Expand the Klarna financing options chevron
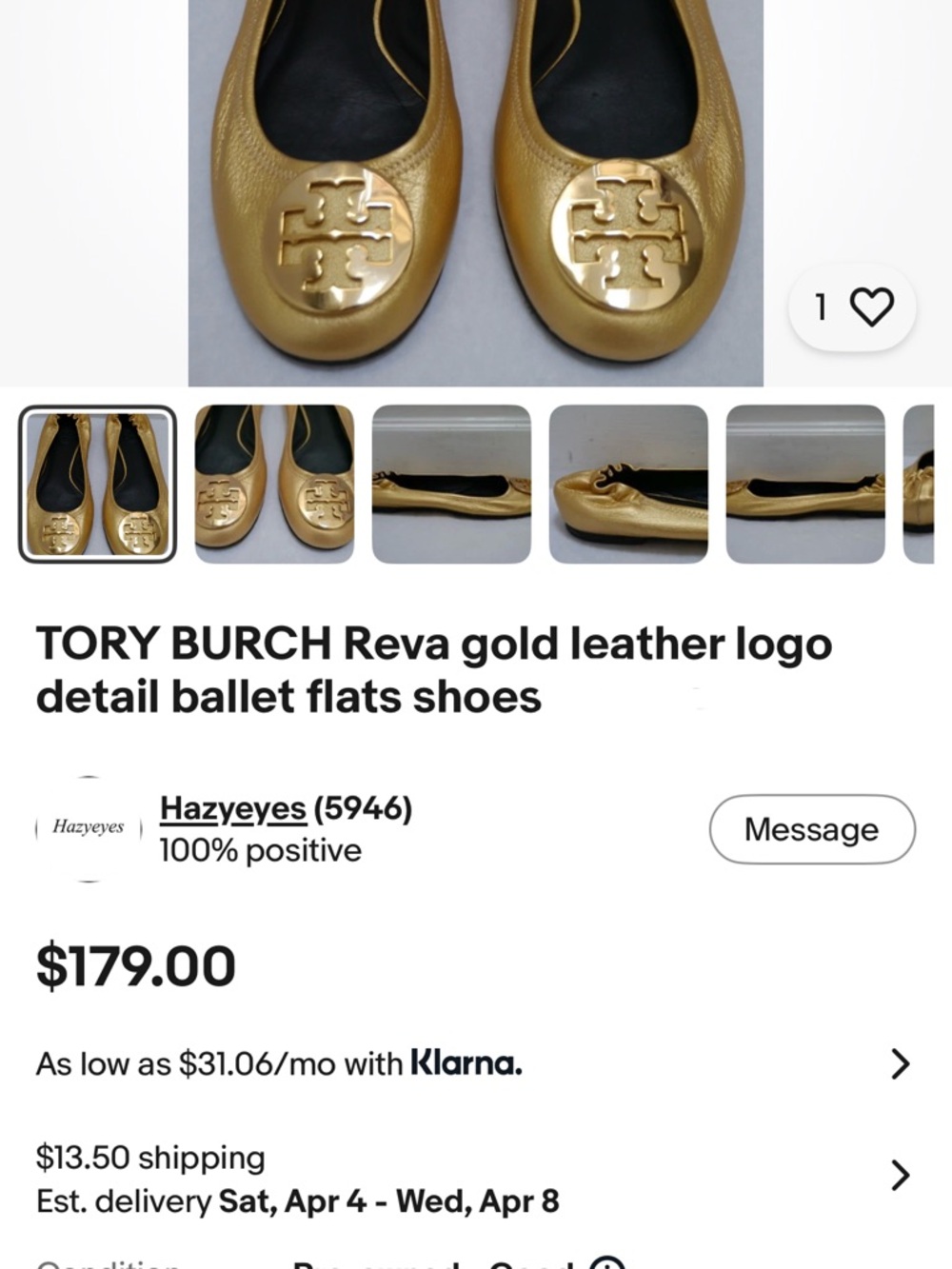 point(899,1064)
